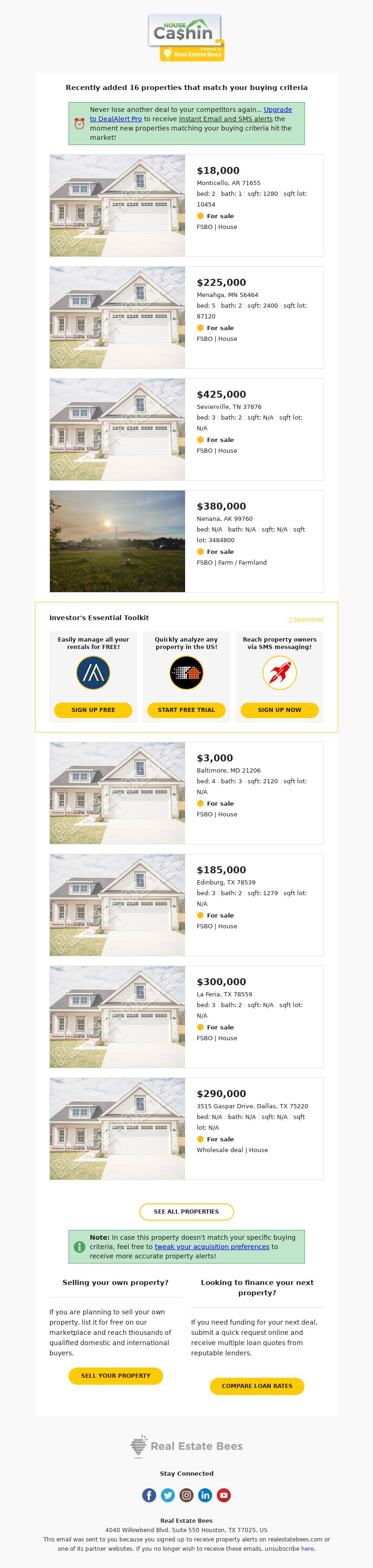
Task: Tap See All Properties
Action: [186, 1211]
